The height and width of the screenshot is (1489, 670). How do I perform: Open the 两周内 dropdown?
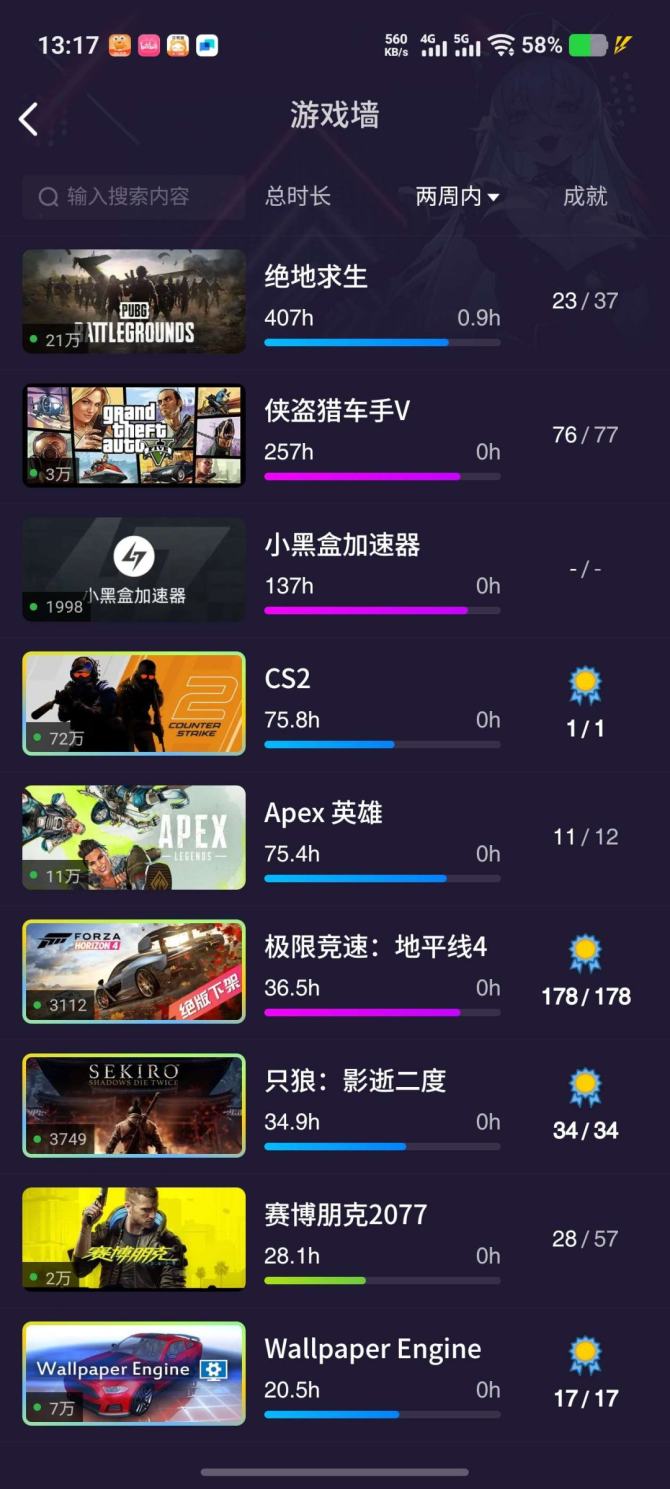click(457, 197)
